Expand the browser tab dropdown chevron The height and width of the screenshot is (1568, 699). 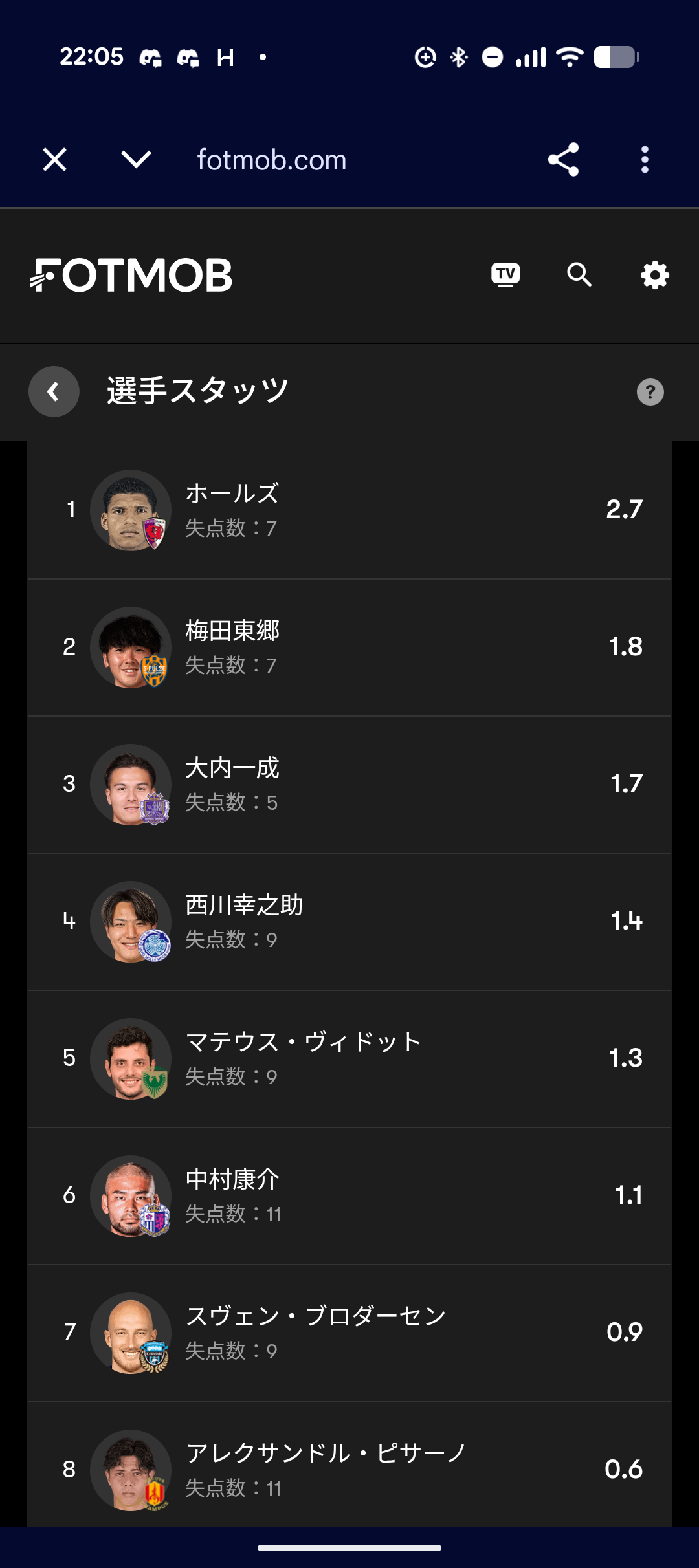click(x=136, y=160)
